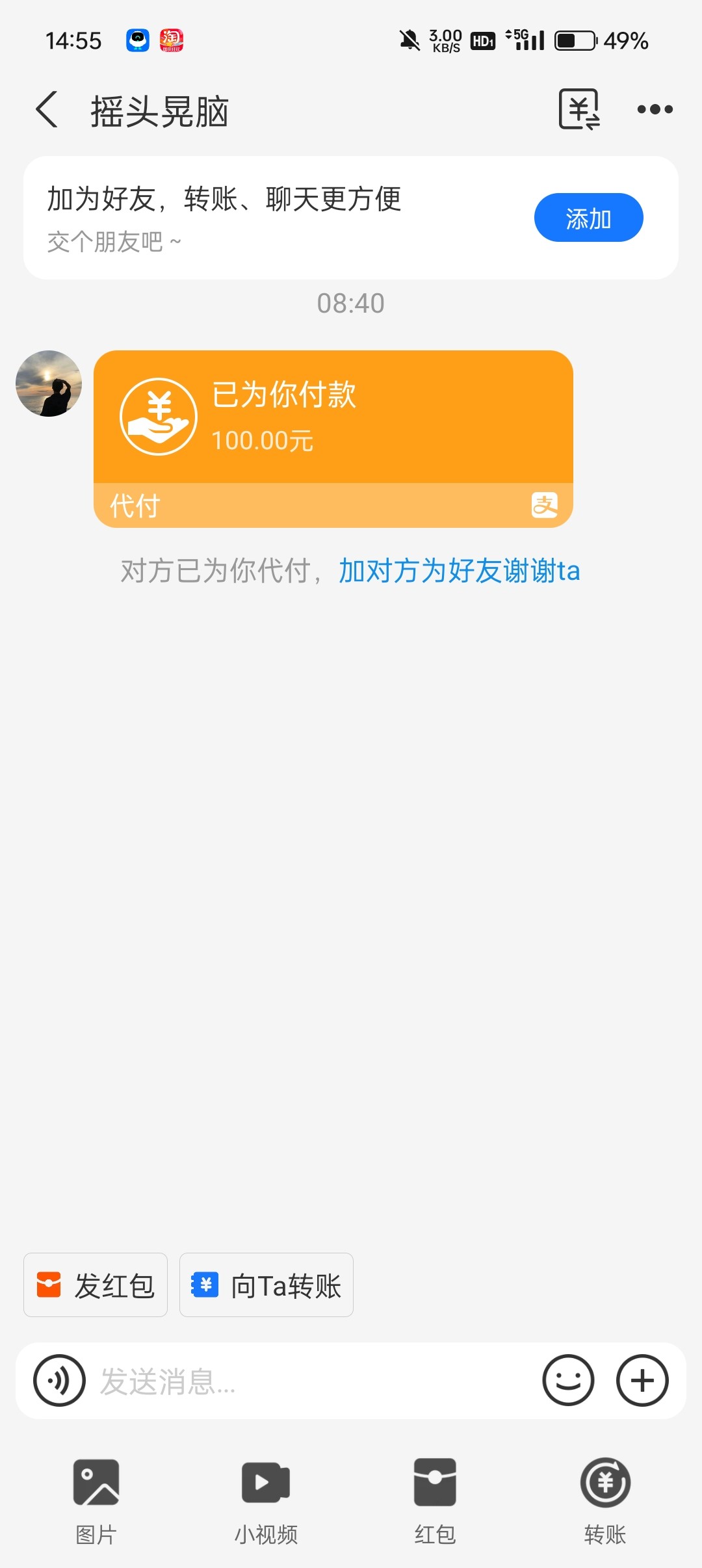Switch to voice message input
This screenshot has height=1568, width=702.
(60, 1380)
